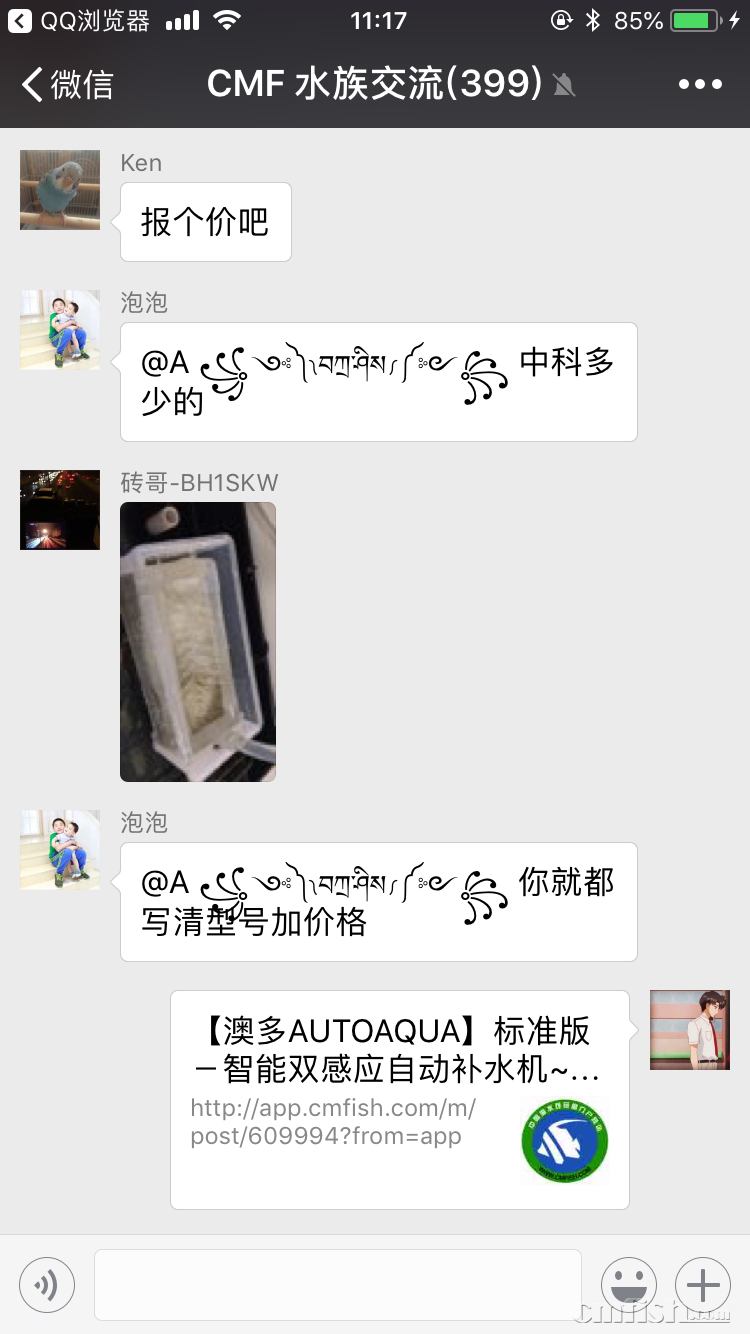Open my own avatar beside the shared link
This screenshot has width=750, height=1334.
coord(690,1030)
